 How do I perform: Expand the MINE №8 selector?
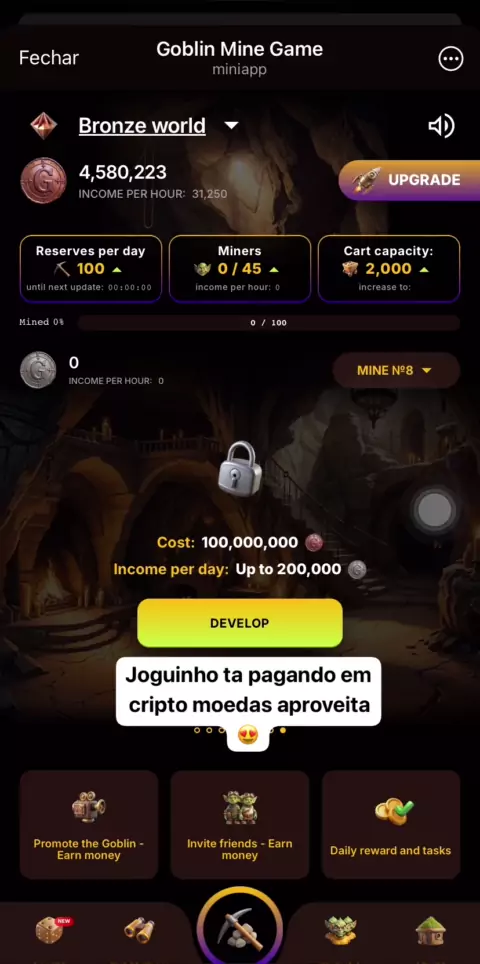tap(396, 371)
